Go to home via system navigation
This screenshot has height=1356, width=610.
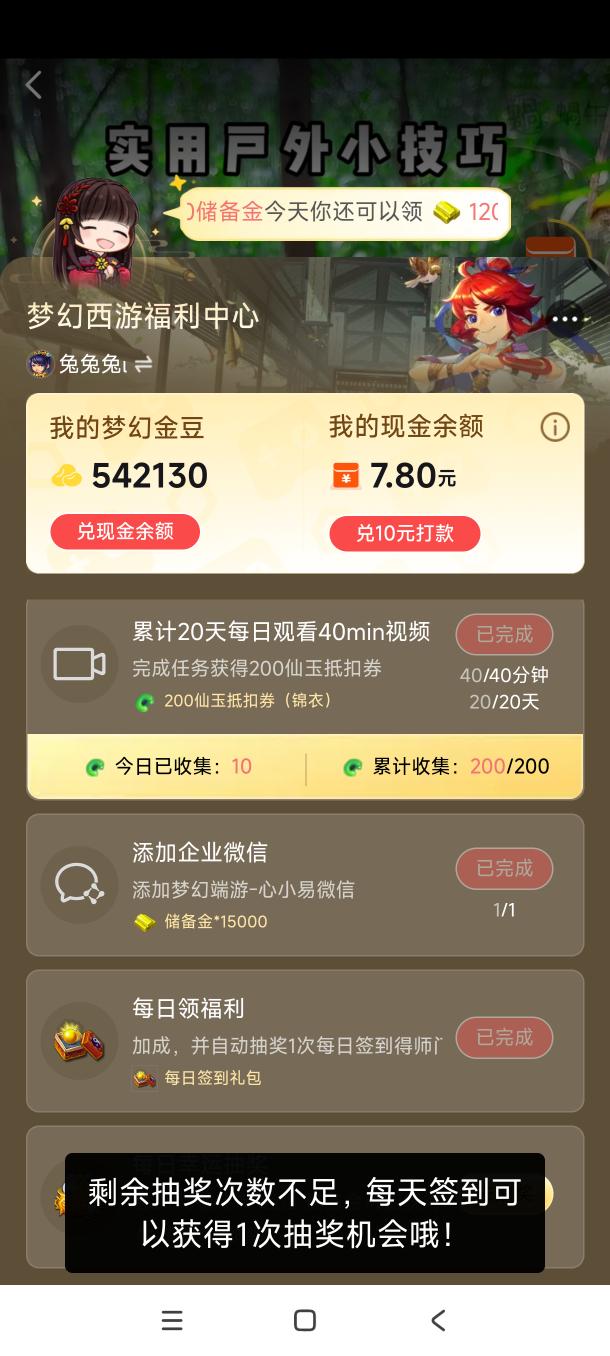[x=305, y=1320]
